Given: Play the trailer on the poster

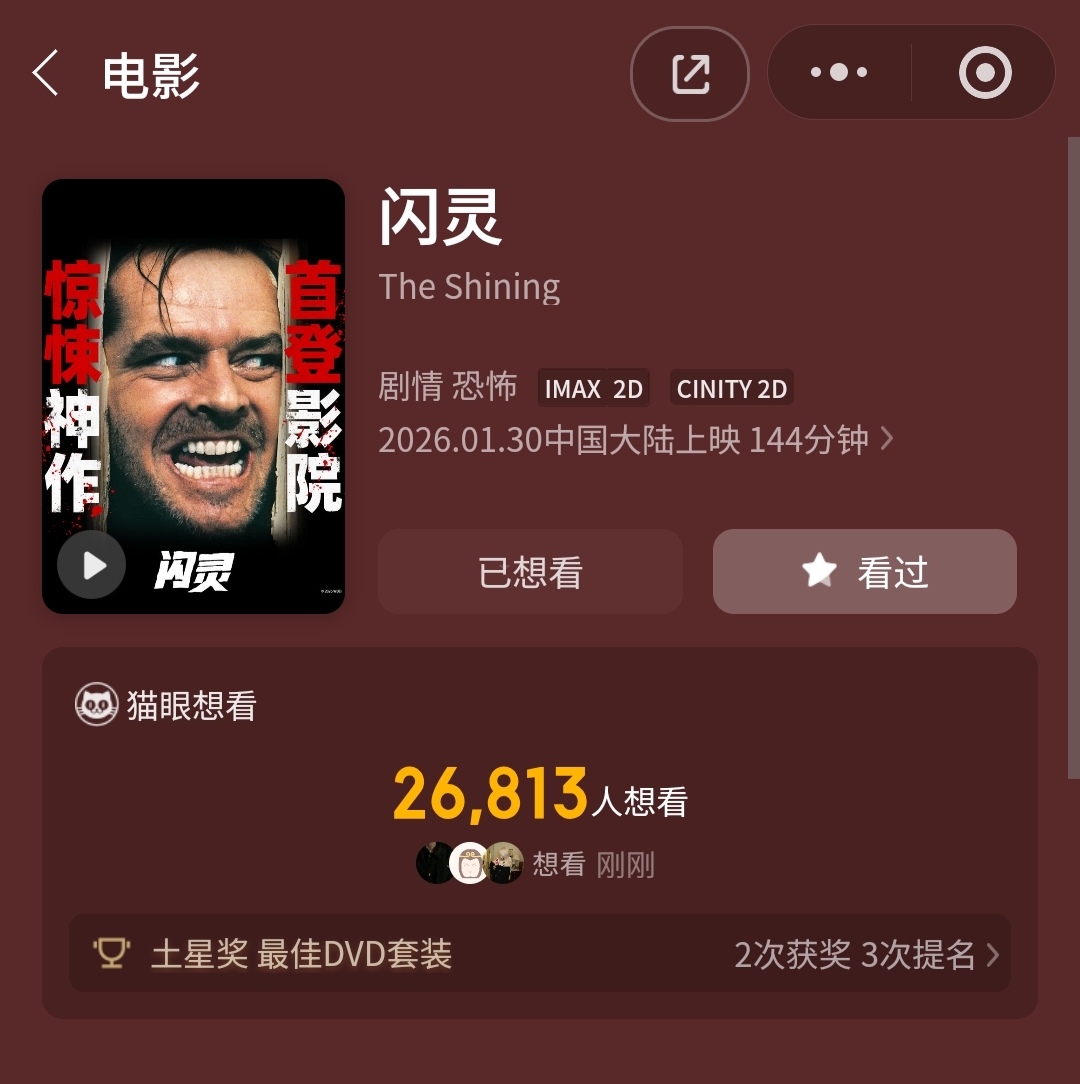Looking at the screenshot, I should [92, 565].
